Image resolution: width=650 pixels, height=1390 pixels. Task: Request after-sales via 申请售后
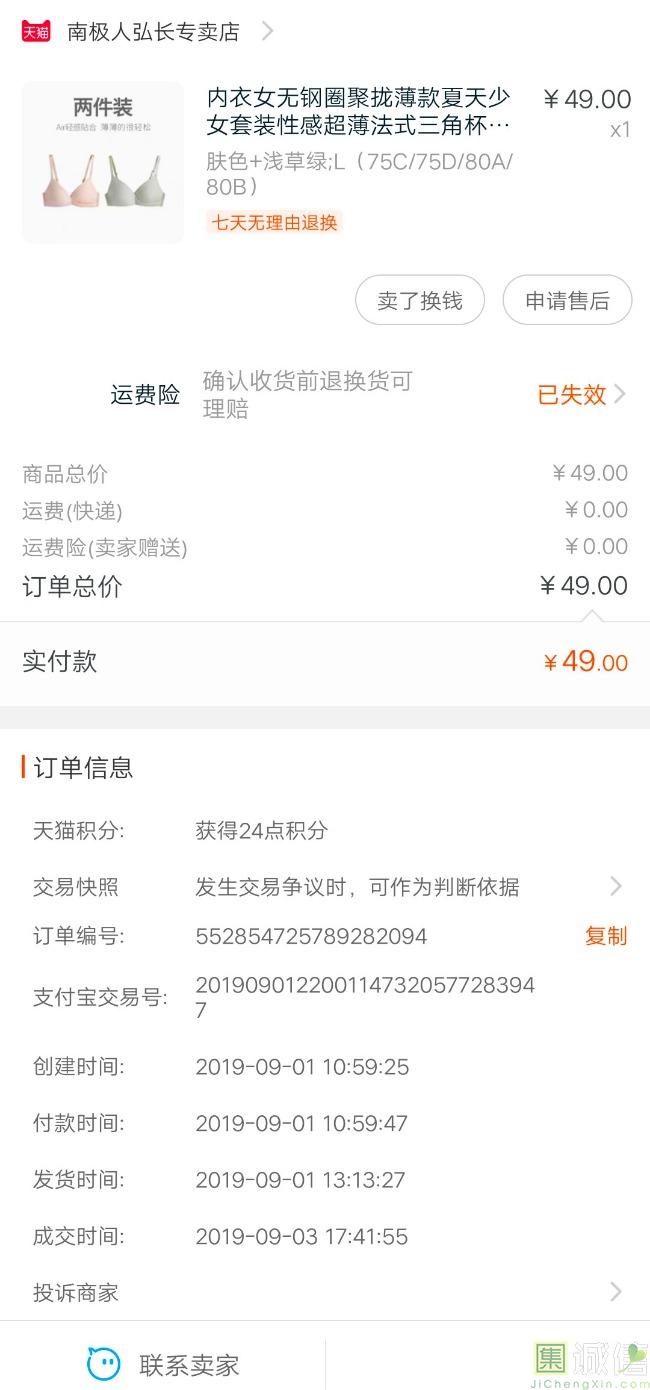coord(567,301)
